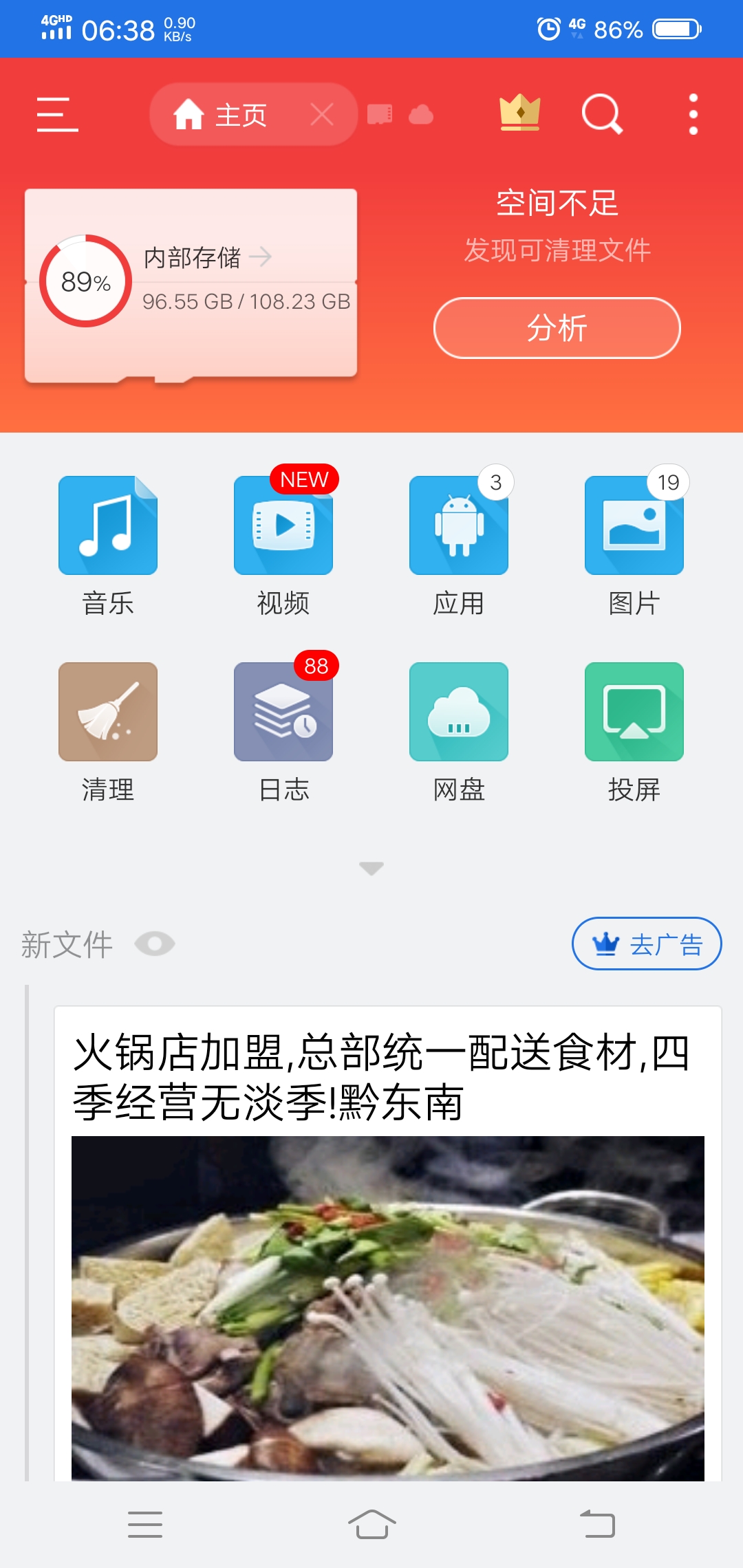
Task: Open the three-dot overflow menu
Action: pyautogui.click(x=693, y=114)
